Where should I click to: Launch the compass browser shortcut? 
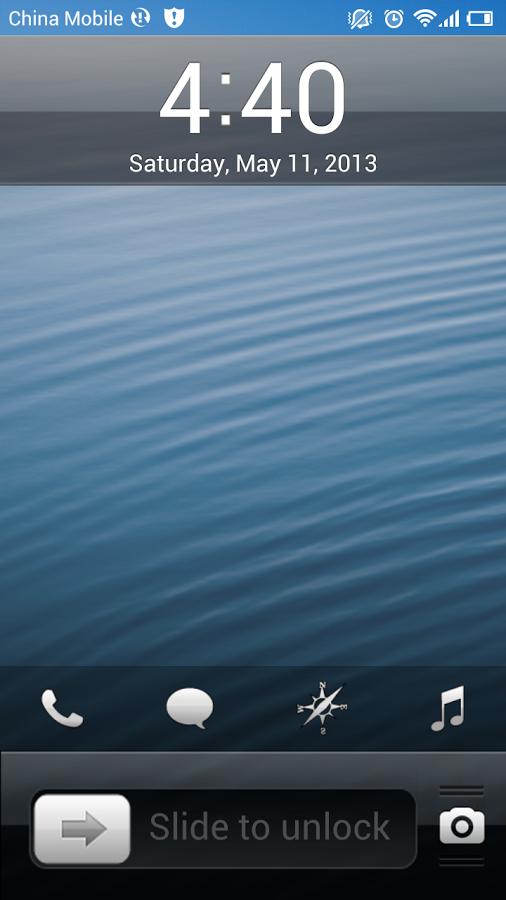click(321, 708)
